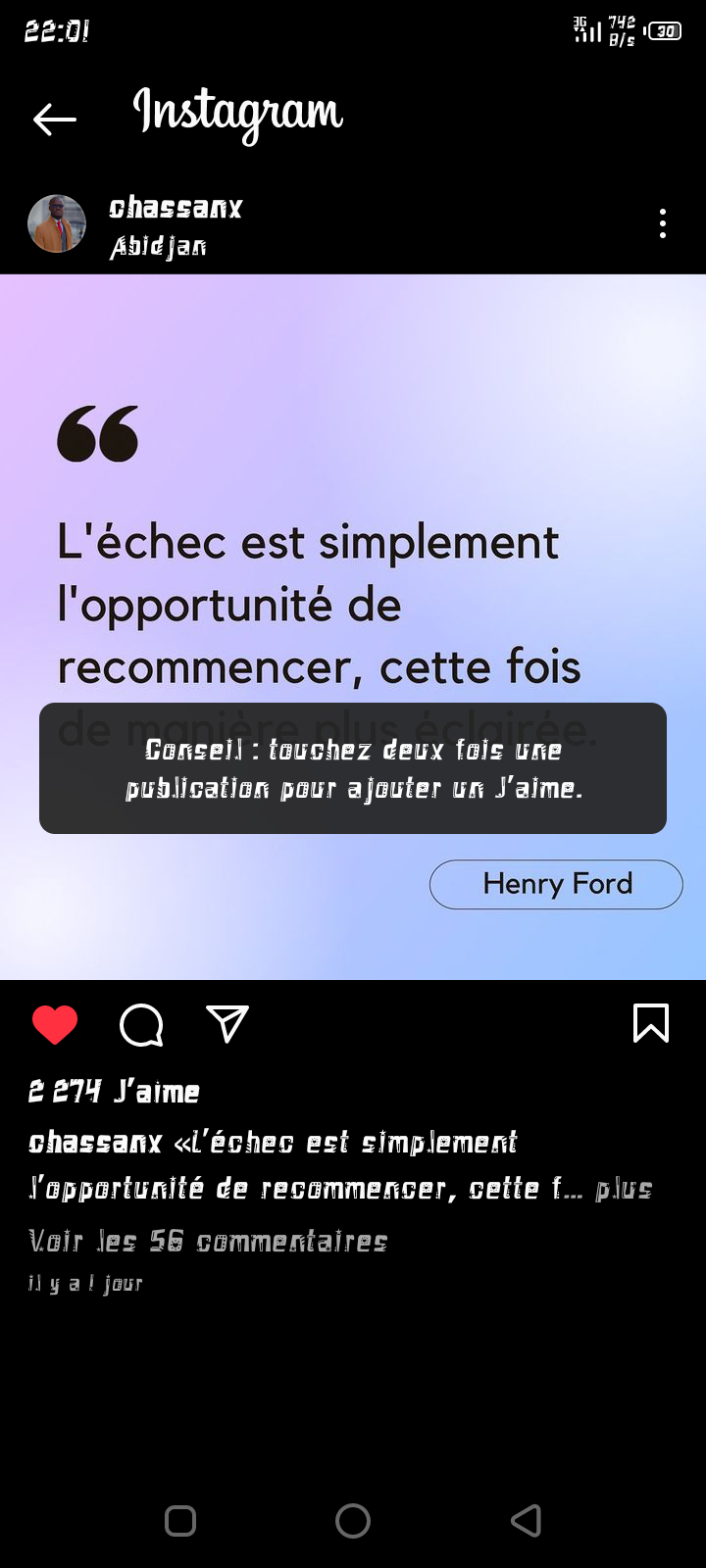
Task: Open chassanx's profile picture
Action: coord(57,223)
